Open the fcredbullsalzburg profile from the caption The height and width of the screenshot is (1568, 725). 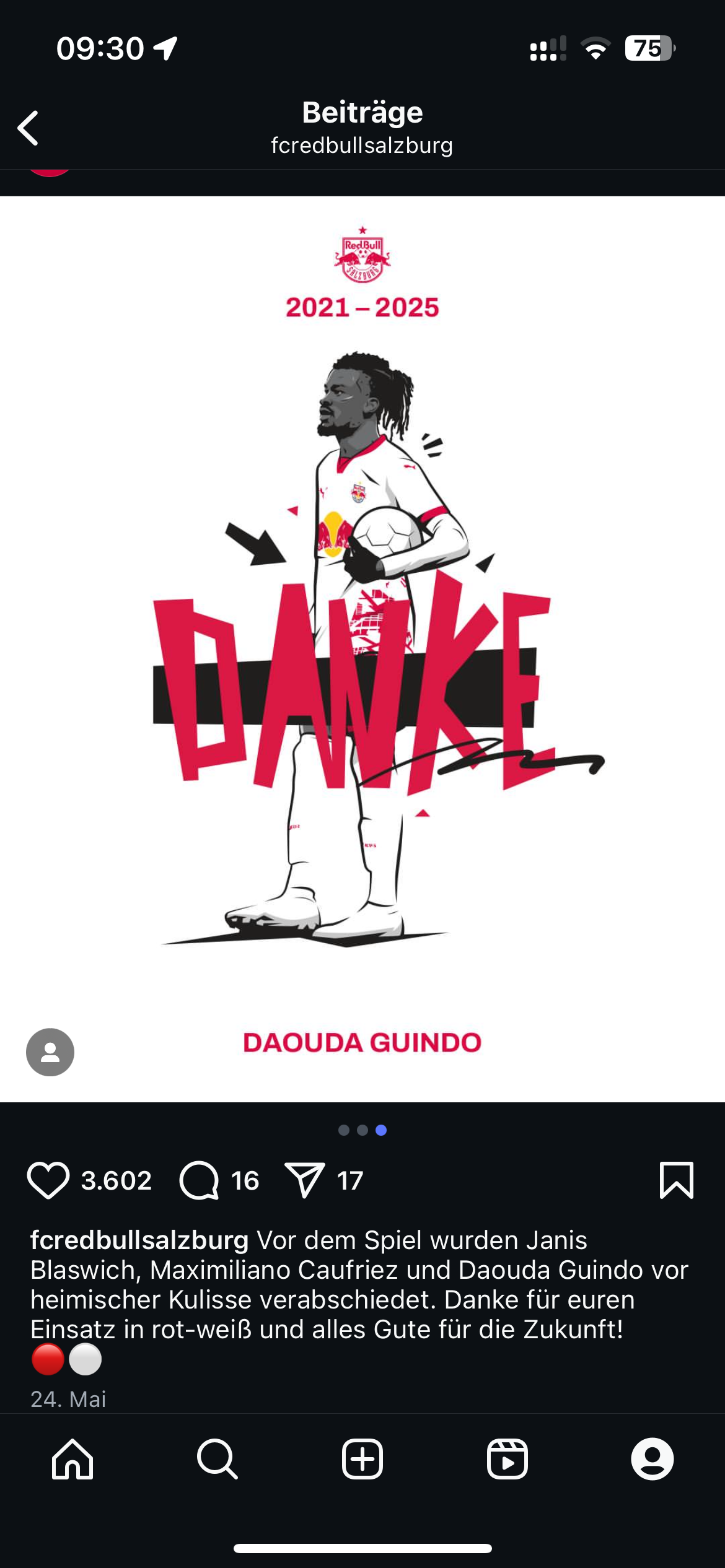[x=139, y=1240]
